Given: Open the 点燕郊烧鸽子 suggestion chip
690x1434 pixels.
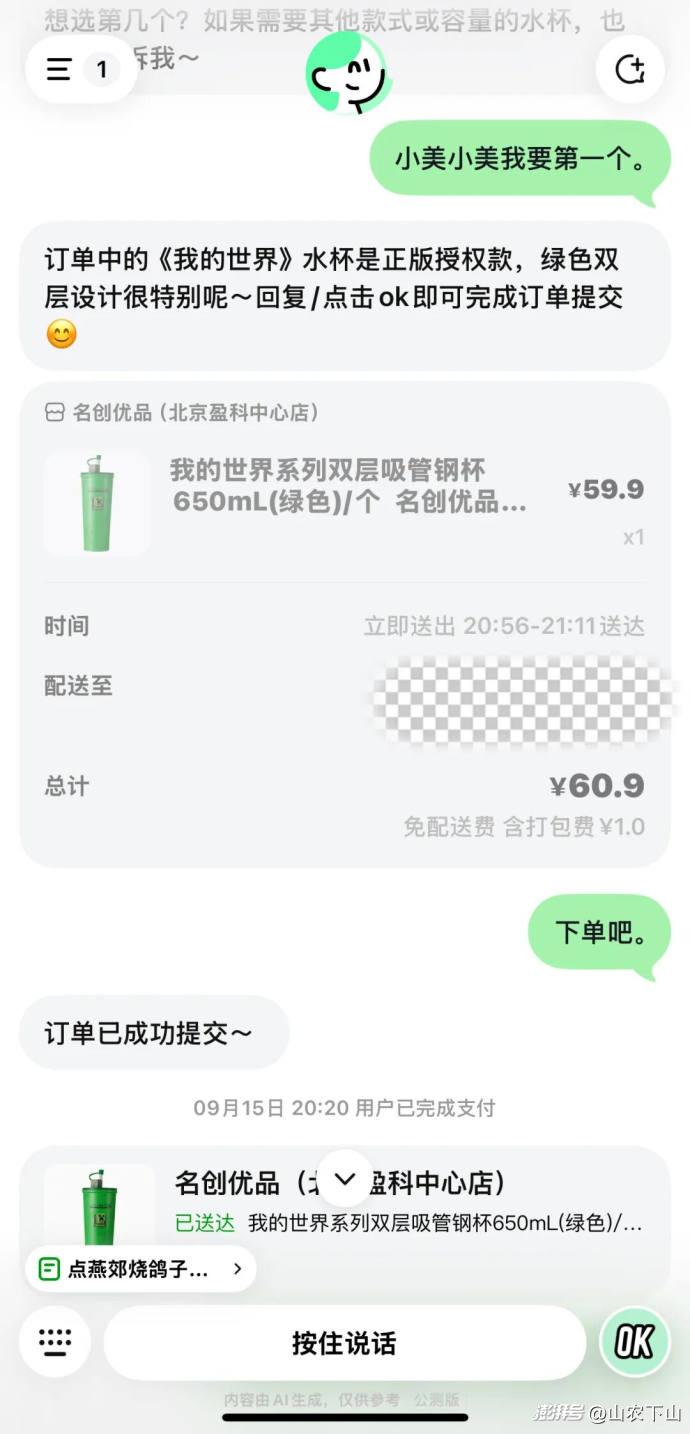Looking at the screenshot, I should (x=140, y=1269).
